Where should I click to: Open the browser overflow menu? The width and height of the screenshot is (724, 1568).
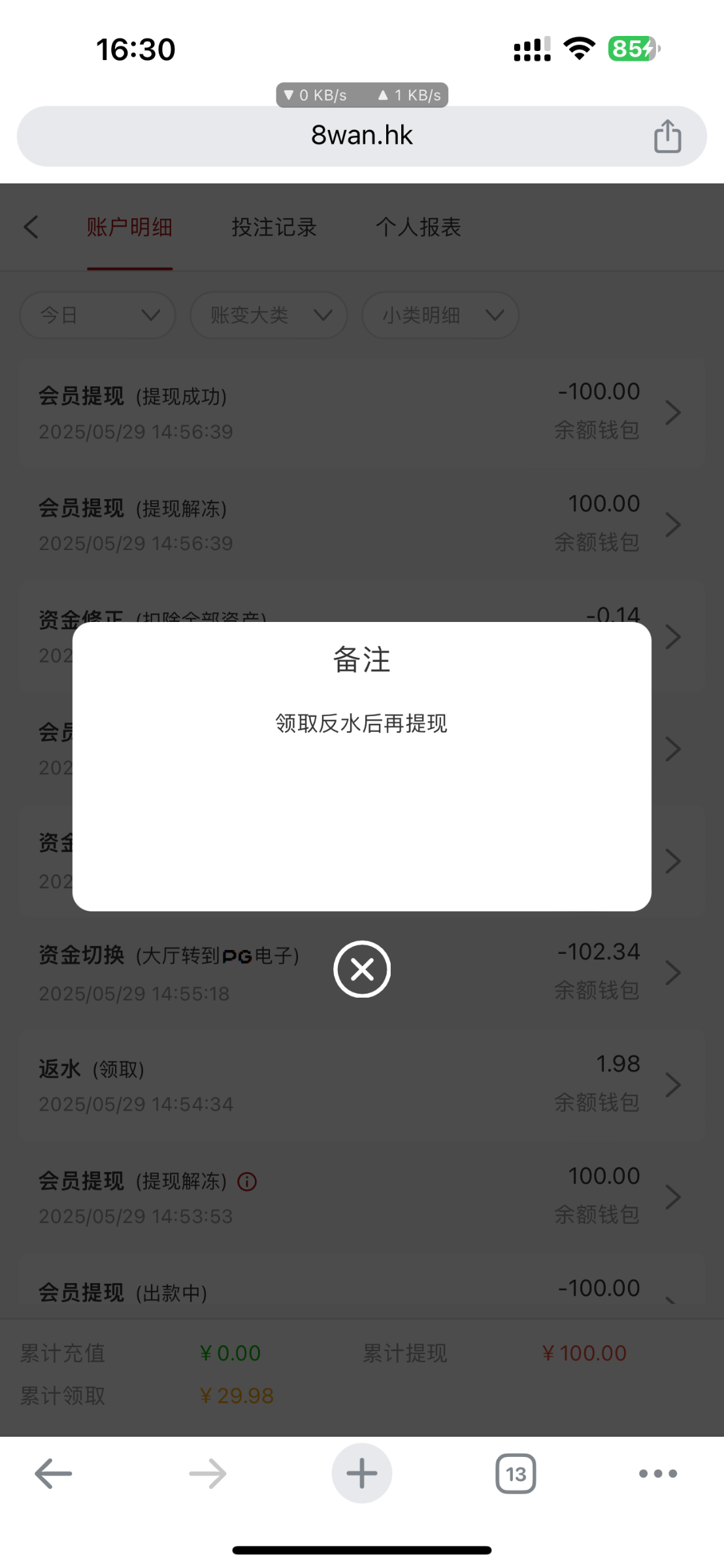pos(657,1473)
